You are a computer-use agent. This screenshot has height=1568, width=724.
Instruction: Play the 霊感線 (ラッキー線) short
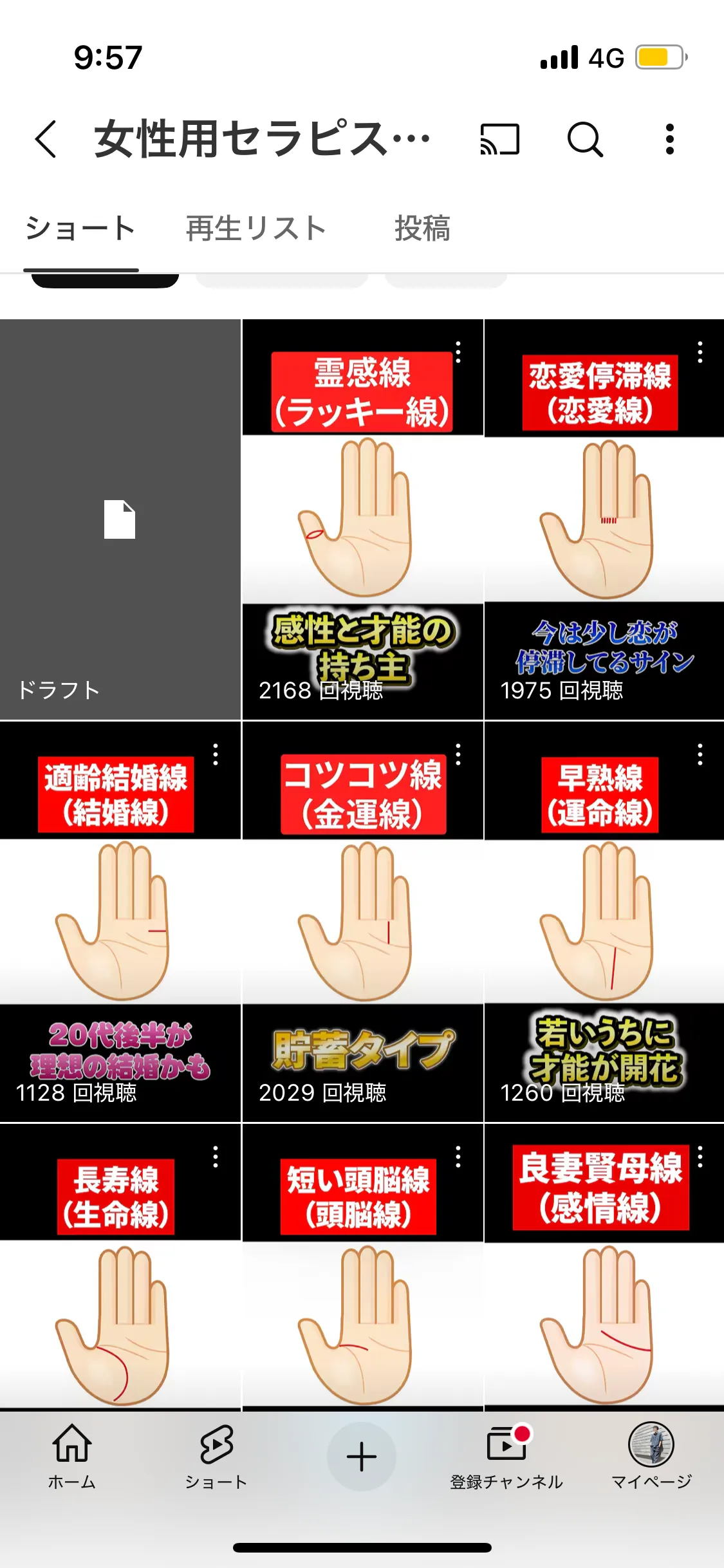point(362,519)
